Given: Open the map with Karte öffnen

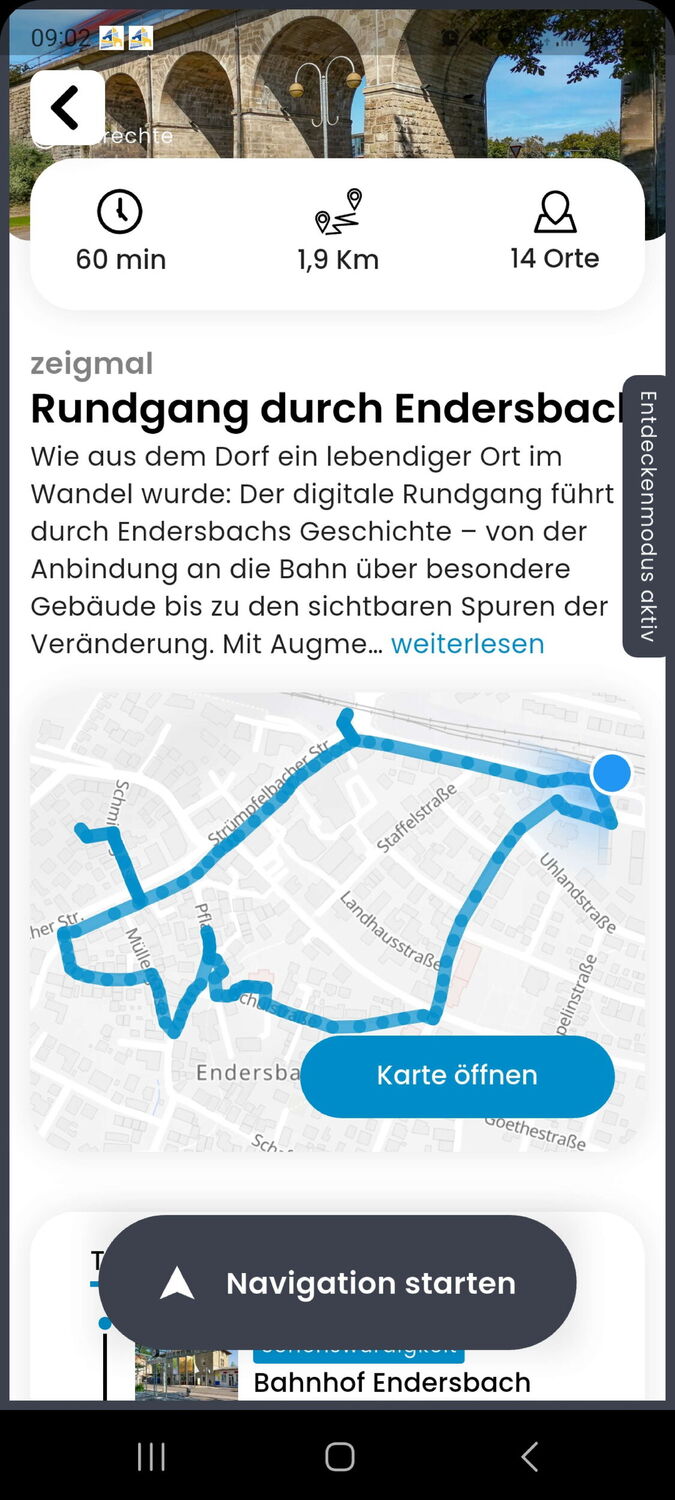Looking at the screenshot, I should (457, 1076).
